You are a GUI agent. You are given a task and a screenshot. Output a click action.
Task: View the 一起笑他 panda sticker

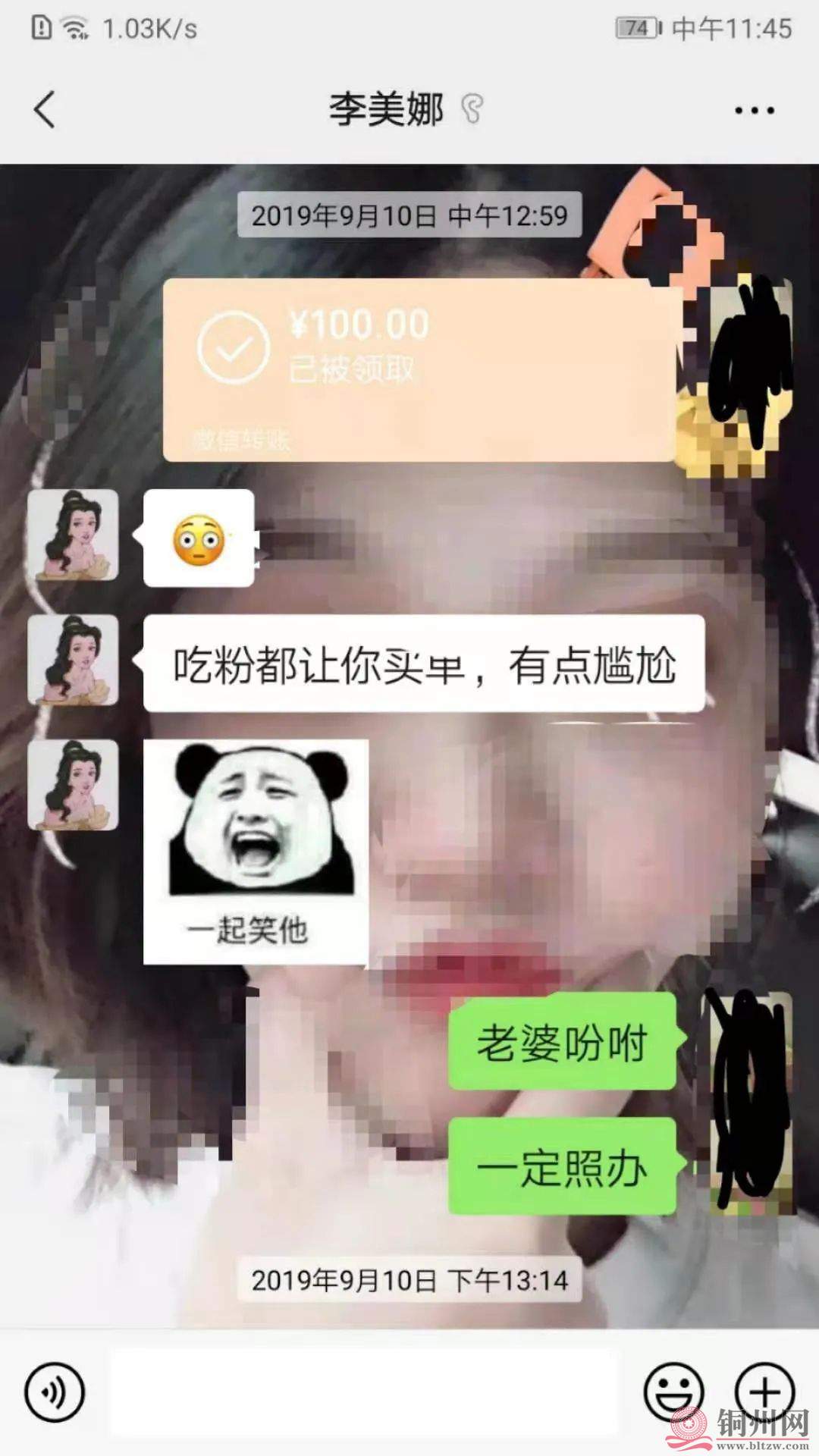coord(256,851)
